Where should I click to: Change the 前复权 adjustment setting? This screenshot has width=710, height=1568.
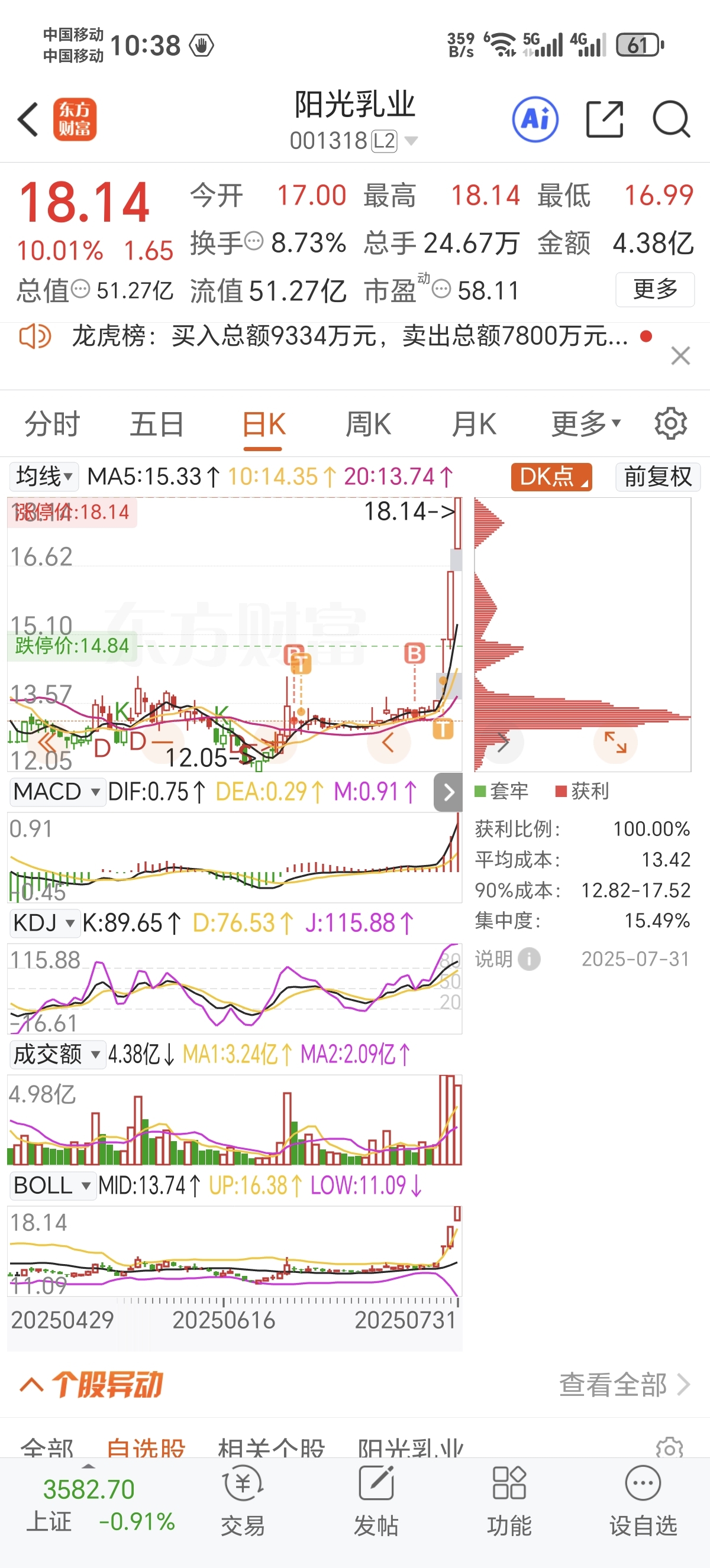click(659, 477)
